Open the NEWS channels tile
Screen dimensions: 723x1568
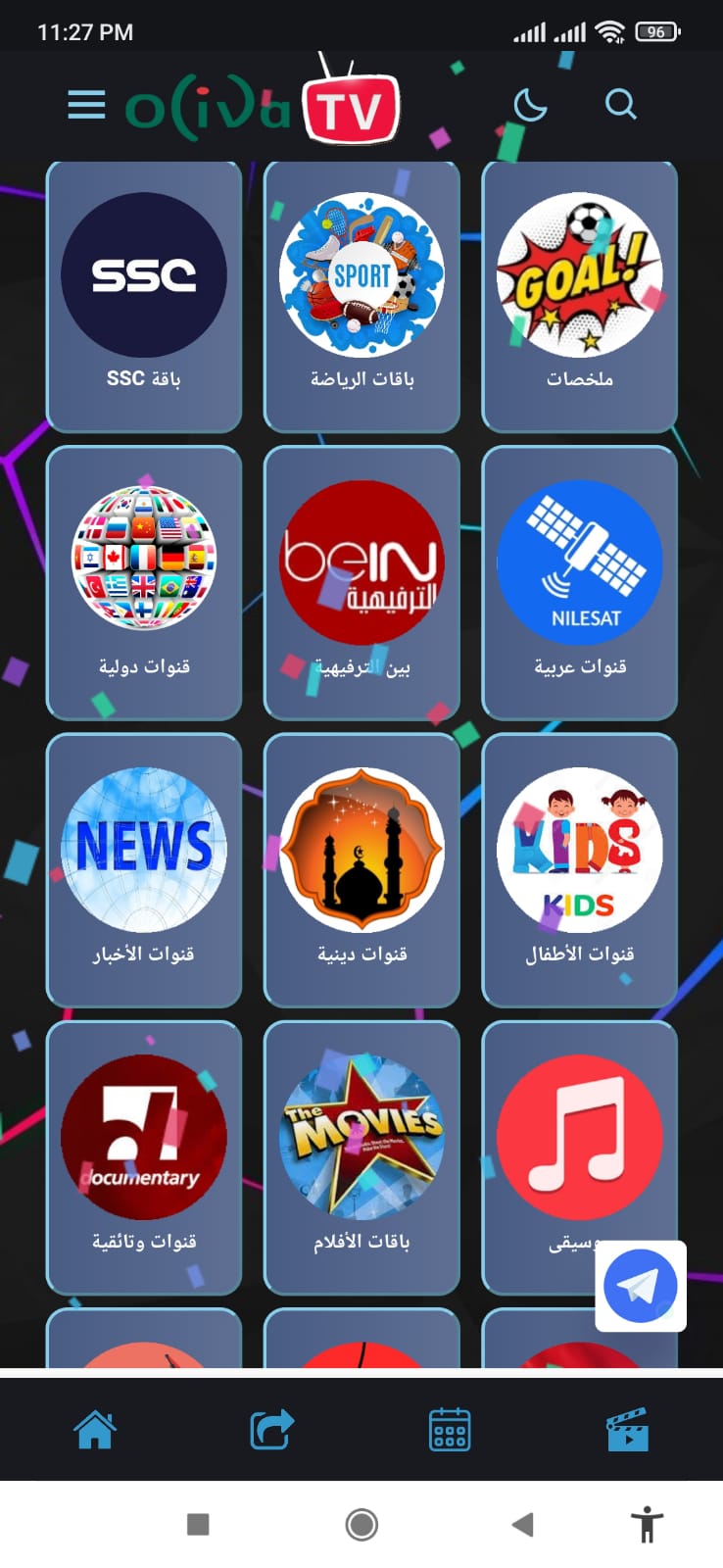[144, 870]
